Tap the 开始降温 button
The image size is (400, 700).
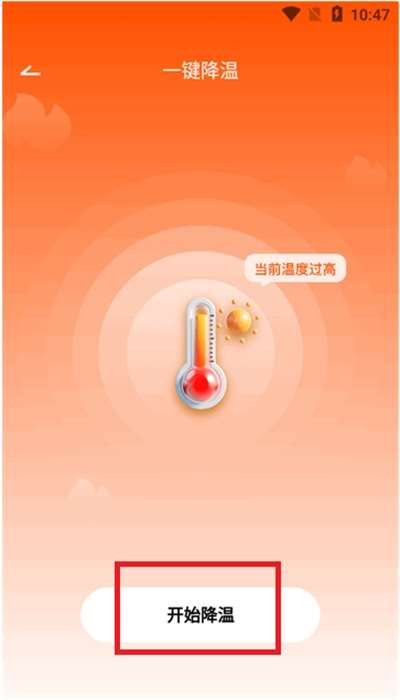(x=200, y=615)
